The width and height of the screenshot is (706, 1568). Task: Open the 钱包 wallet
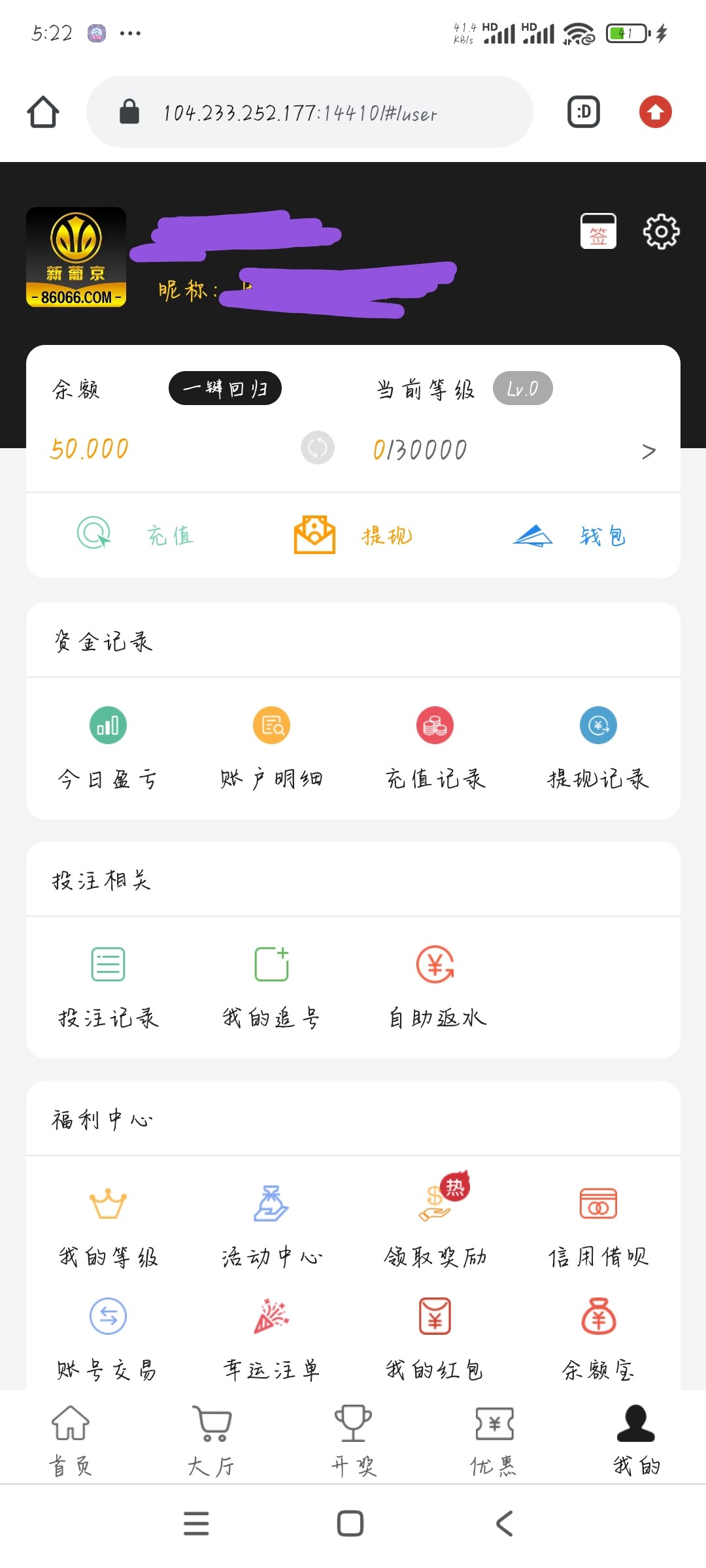pyautogui.click(x=569, y=536)
